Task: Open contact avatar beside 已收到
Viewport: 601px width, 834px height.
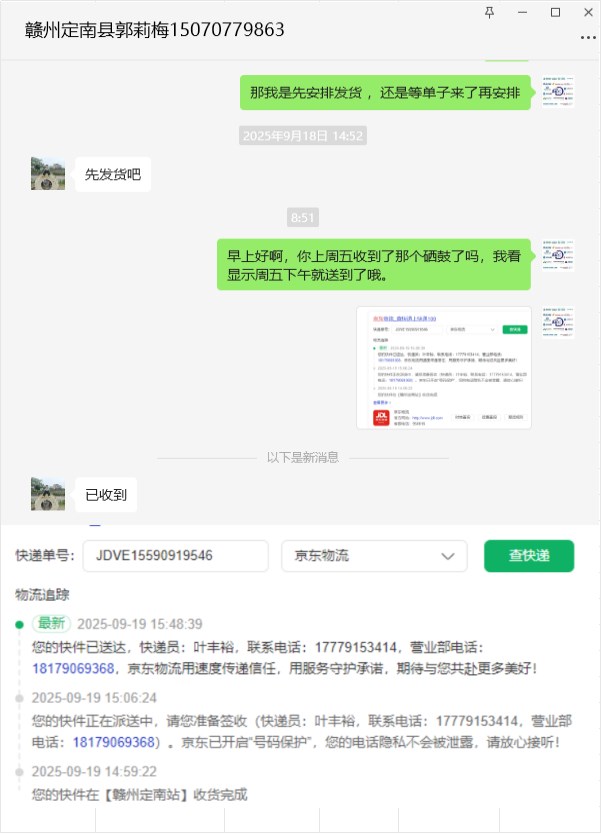Action: pos(48,494)
